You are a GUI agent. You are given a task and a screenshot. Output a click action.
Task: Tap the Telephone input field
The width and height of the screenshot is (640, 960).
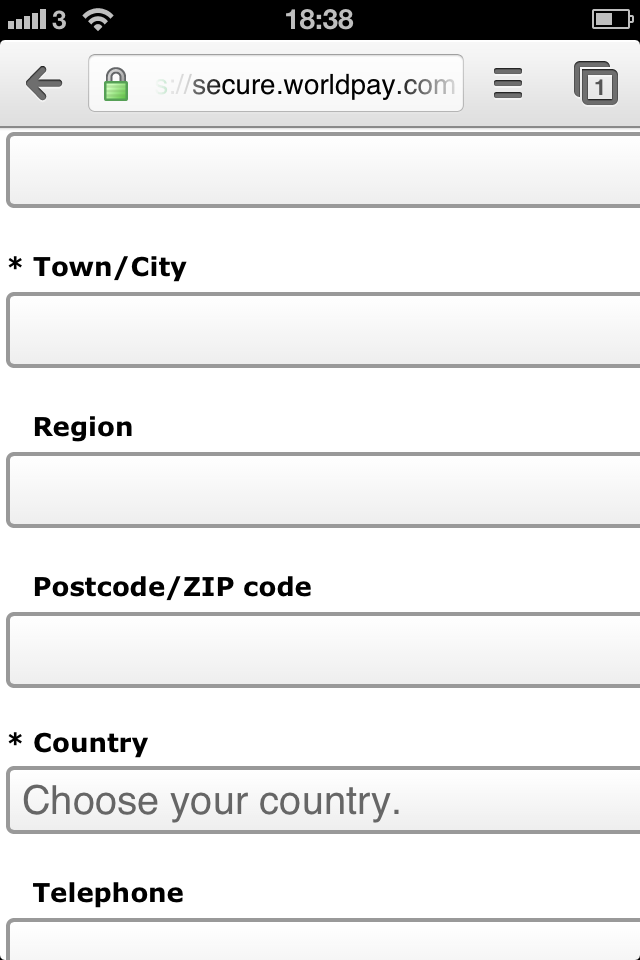coord(322,942)
